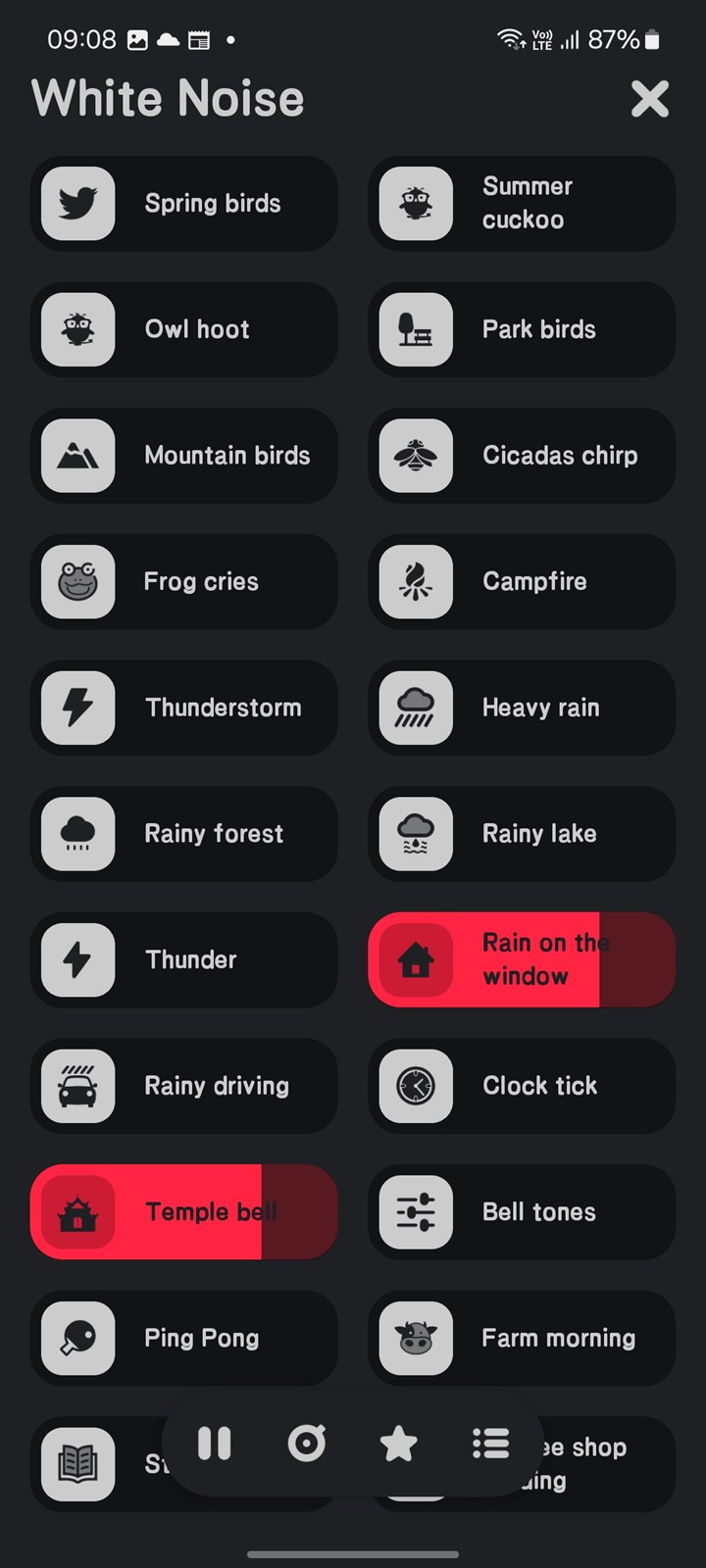This screenshot has height=1568, width=706.
Task: Disable Rain on the window sound
Action: click(522, 960)
